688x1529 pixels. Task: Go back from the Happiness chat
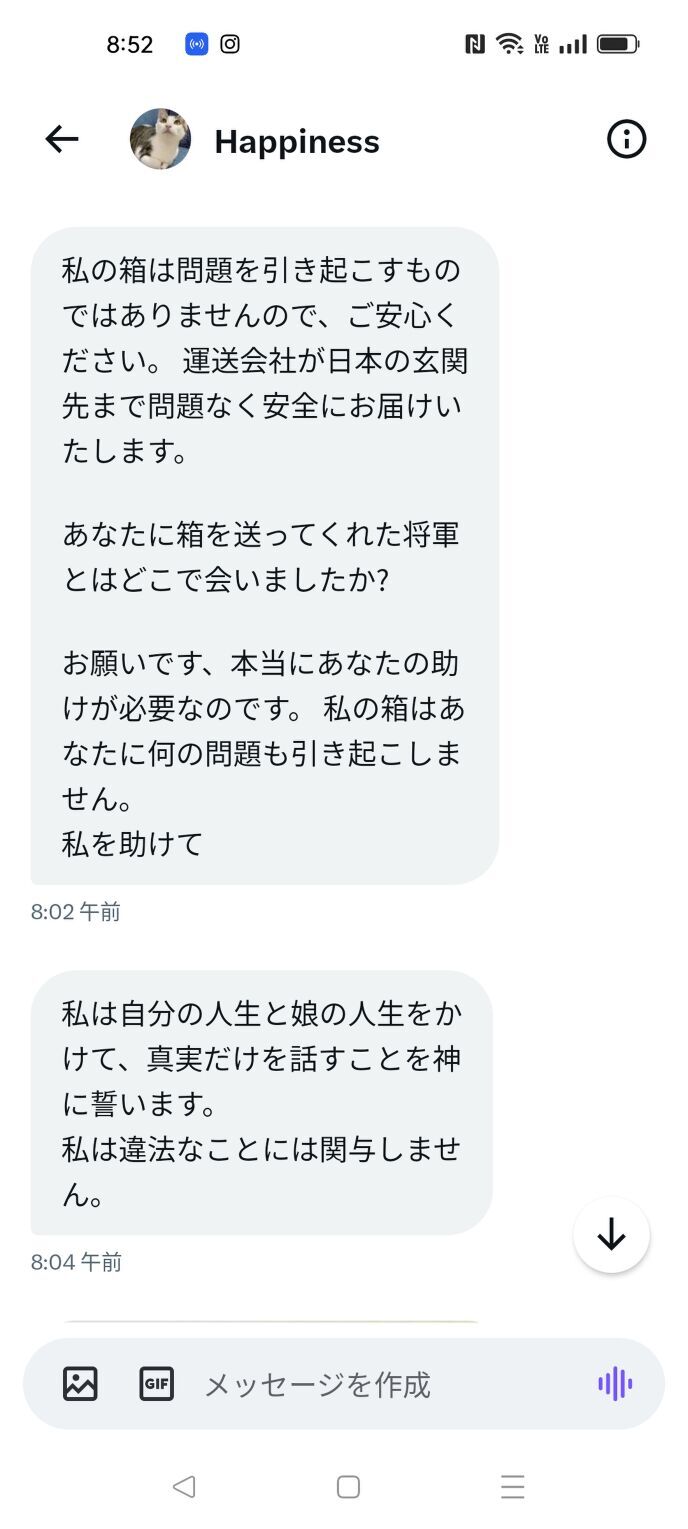click(62, 140)
